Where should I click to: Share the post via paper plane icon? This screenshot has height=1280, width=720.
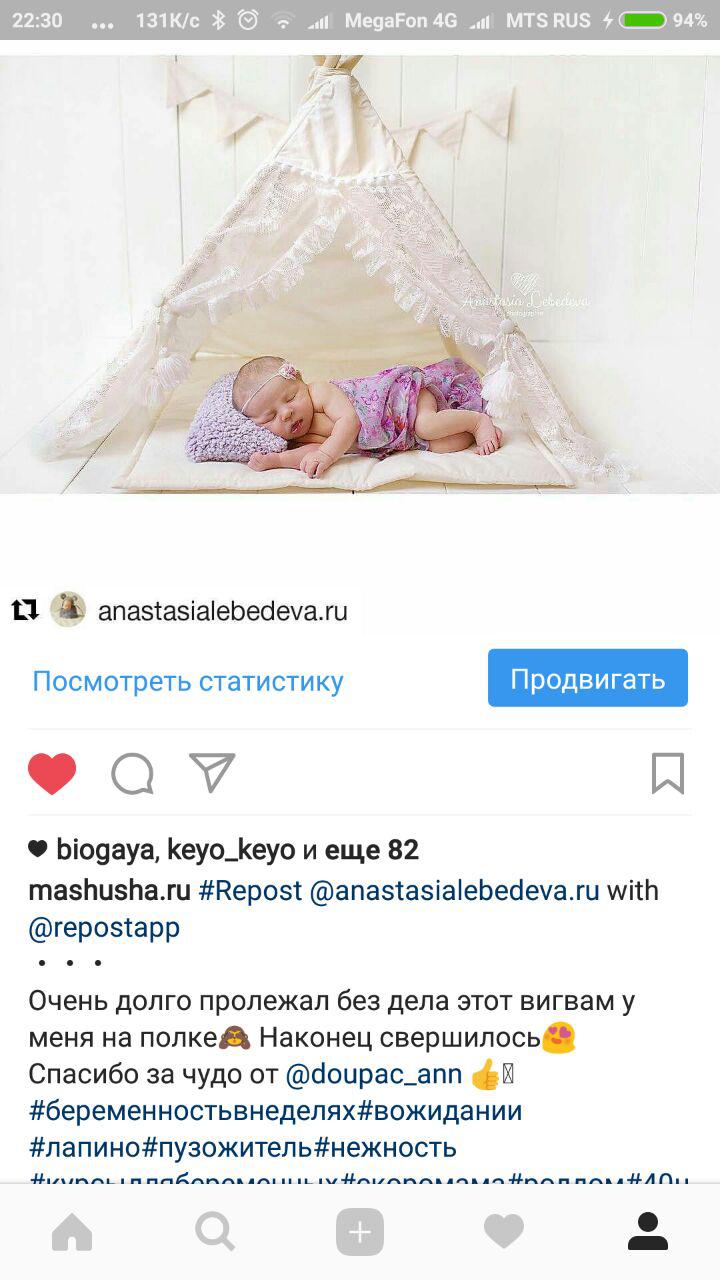[x=212, y=773]
